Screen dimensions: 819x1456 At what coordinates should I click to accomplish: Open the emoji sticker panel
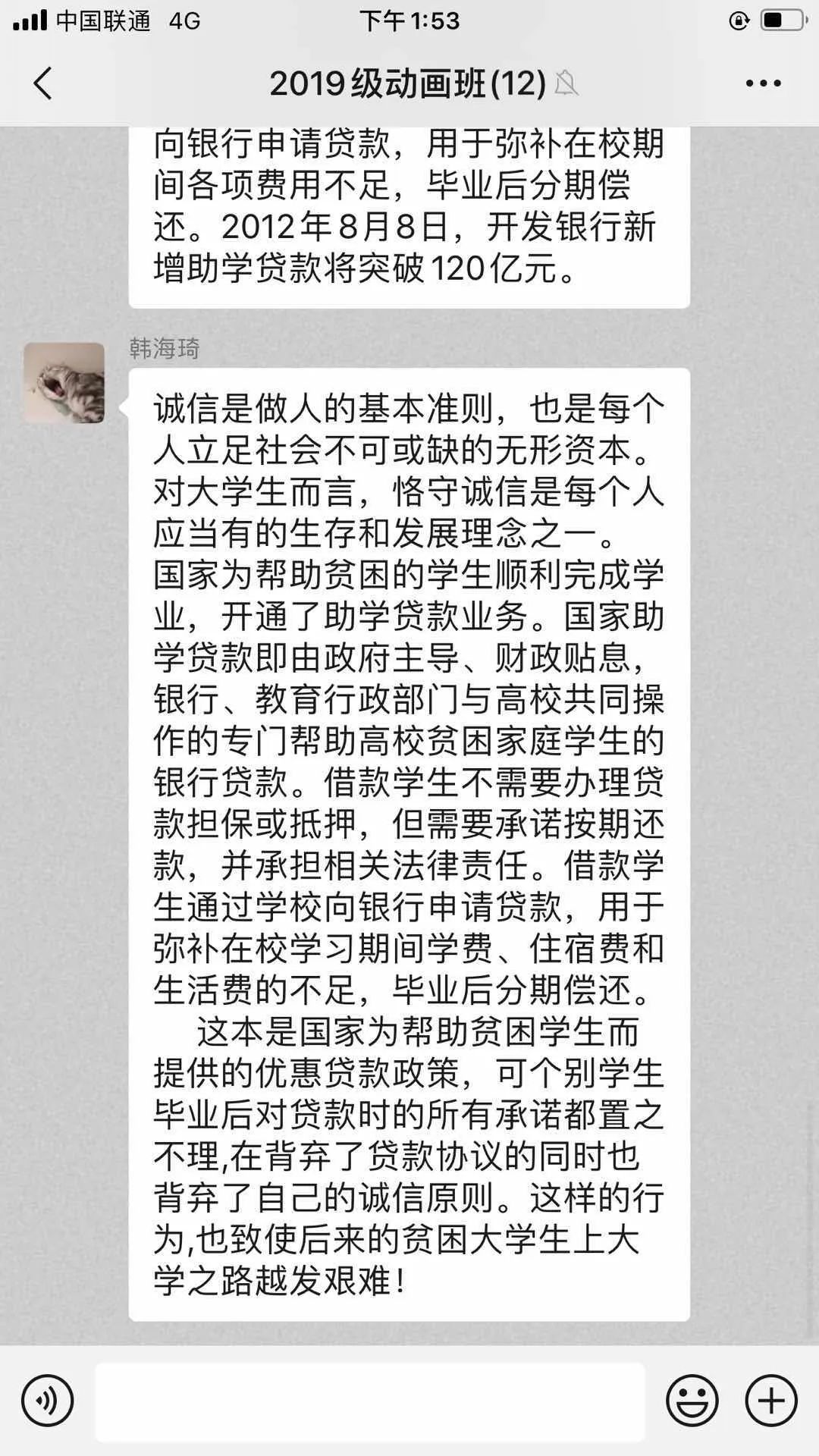tap(692, 1401)
